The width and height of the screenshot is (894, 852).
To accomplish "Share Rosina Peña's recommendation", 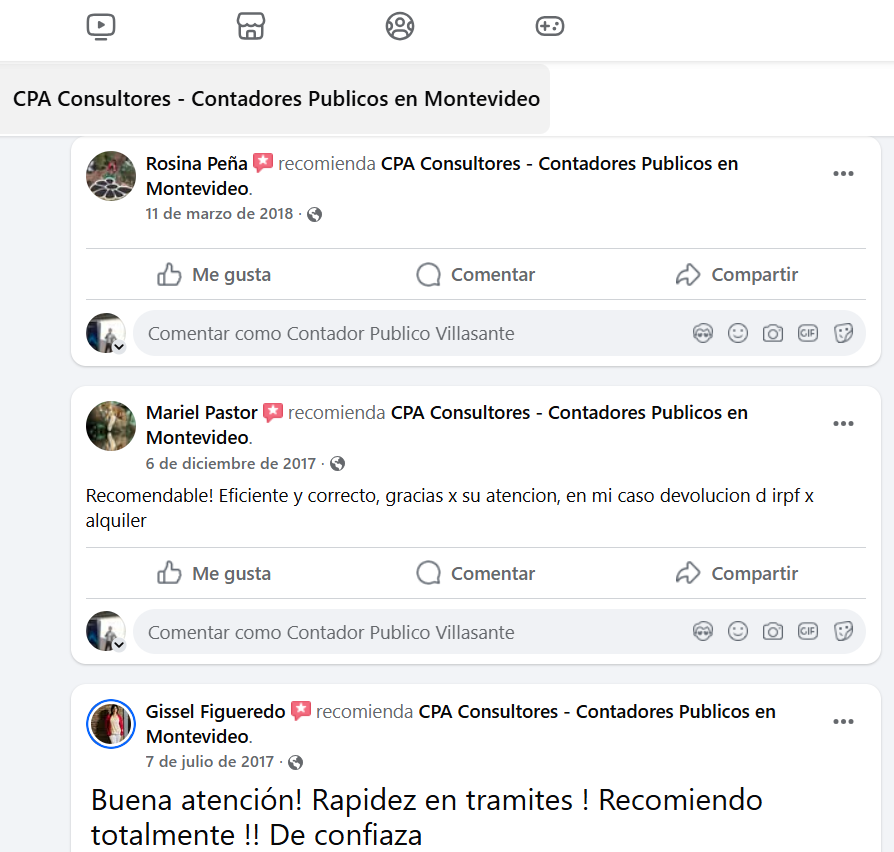I will [x=736, y=274].
